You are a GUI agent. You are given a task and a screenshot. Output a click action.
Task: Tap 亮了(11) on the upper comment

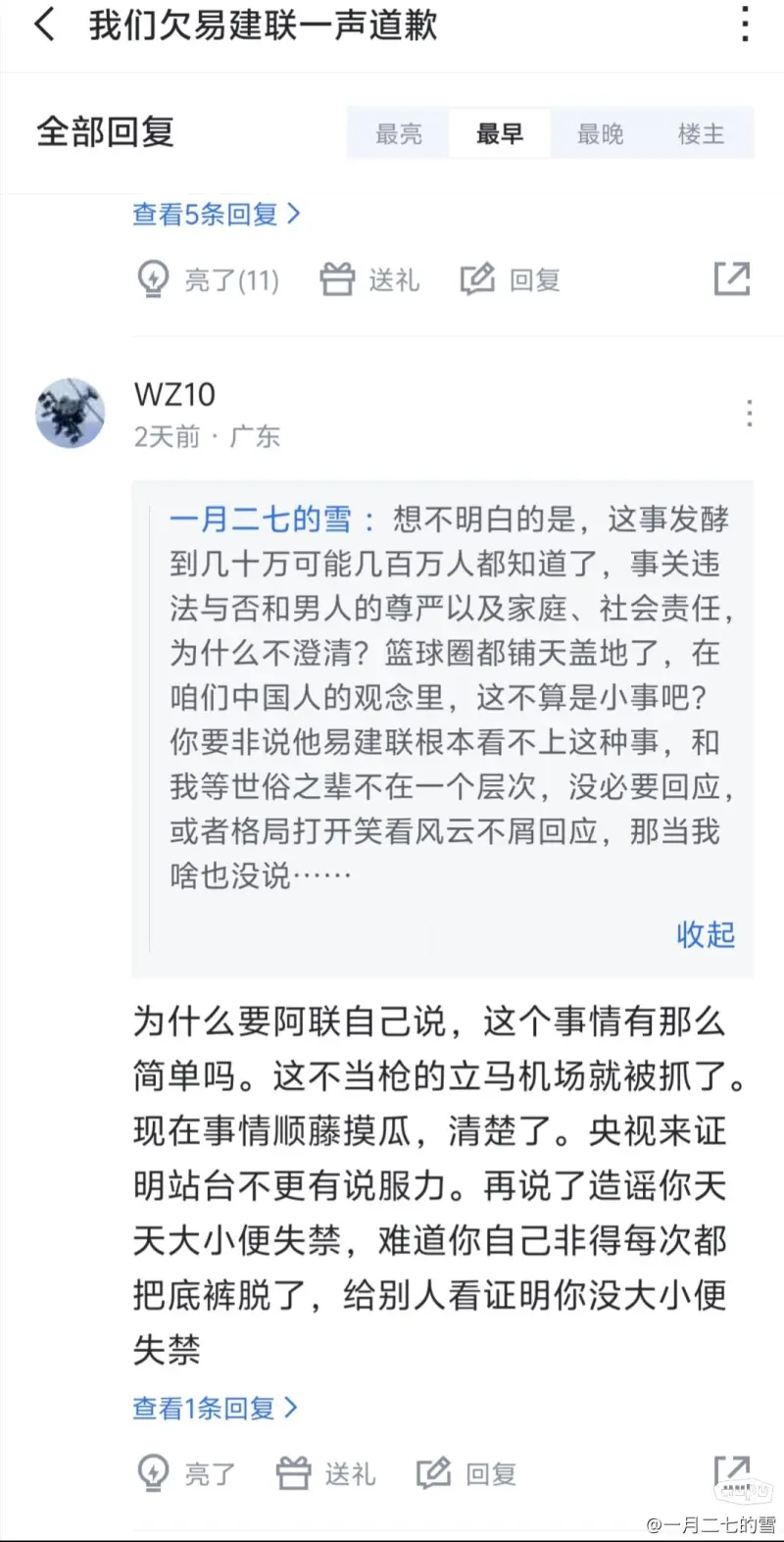pos(208,280)
